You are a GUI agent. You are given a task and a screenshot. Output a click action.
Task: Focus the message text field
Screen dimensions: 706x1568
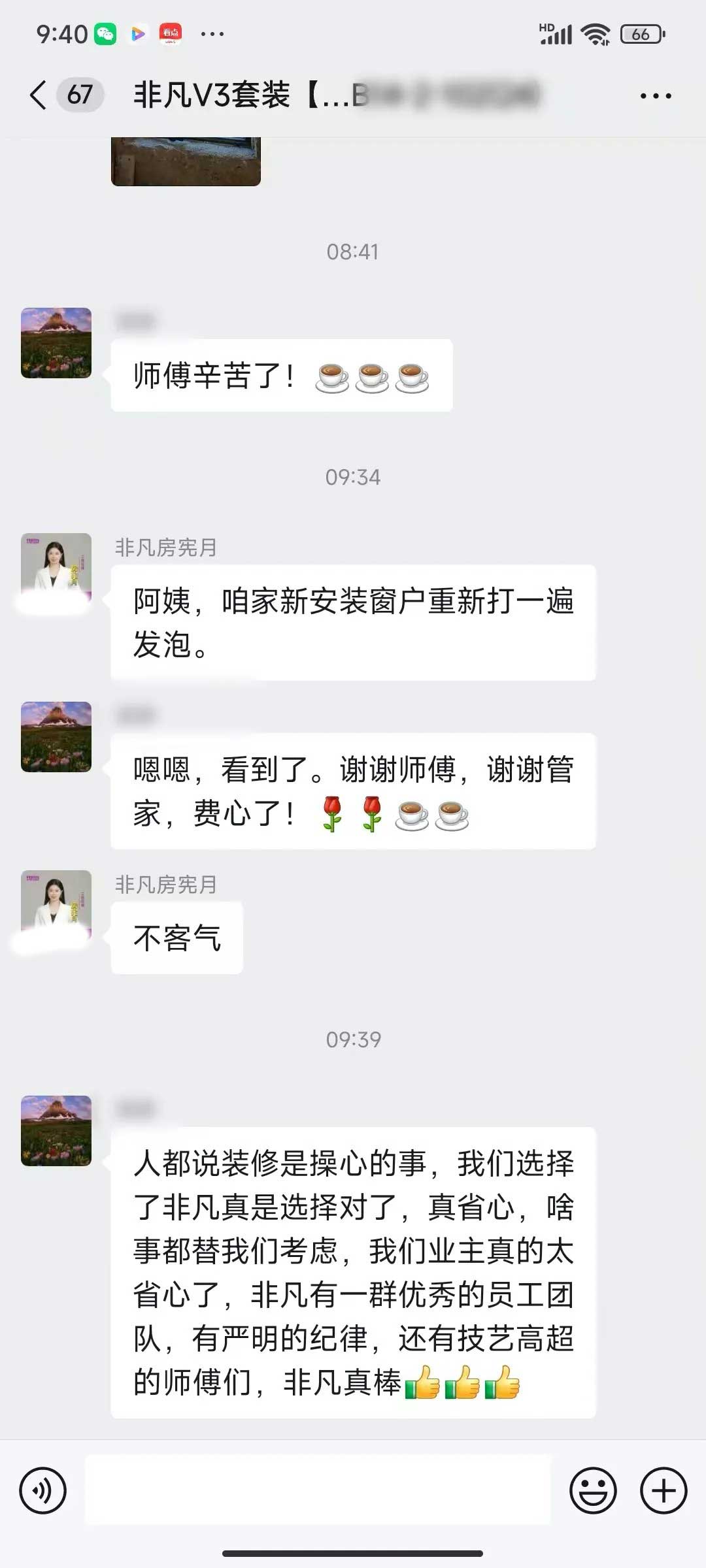318,1491
